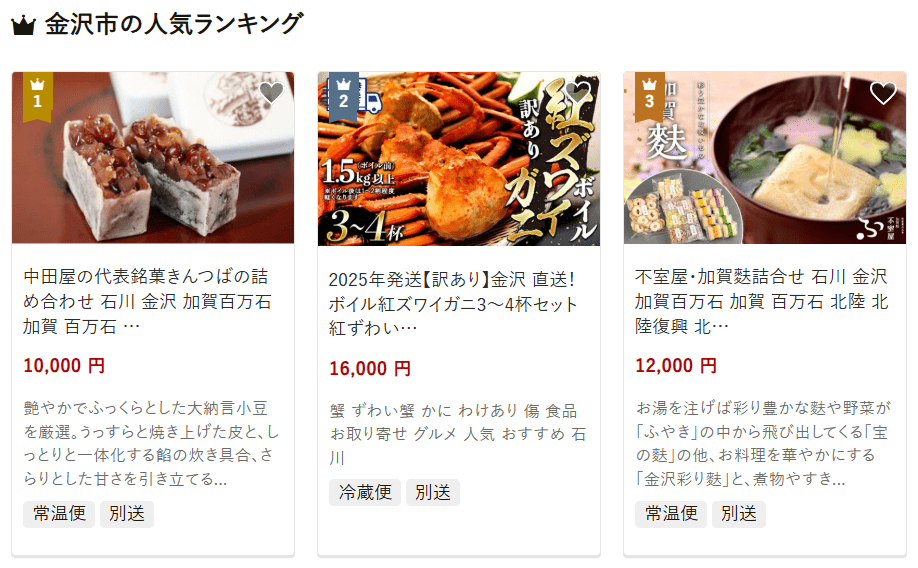Open the 不室屋 加賀麩詰合せ product card
Image resolution: width=918 pixels, height=568 pixels.
click(x=761, y=301)
